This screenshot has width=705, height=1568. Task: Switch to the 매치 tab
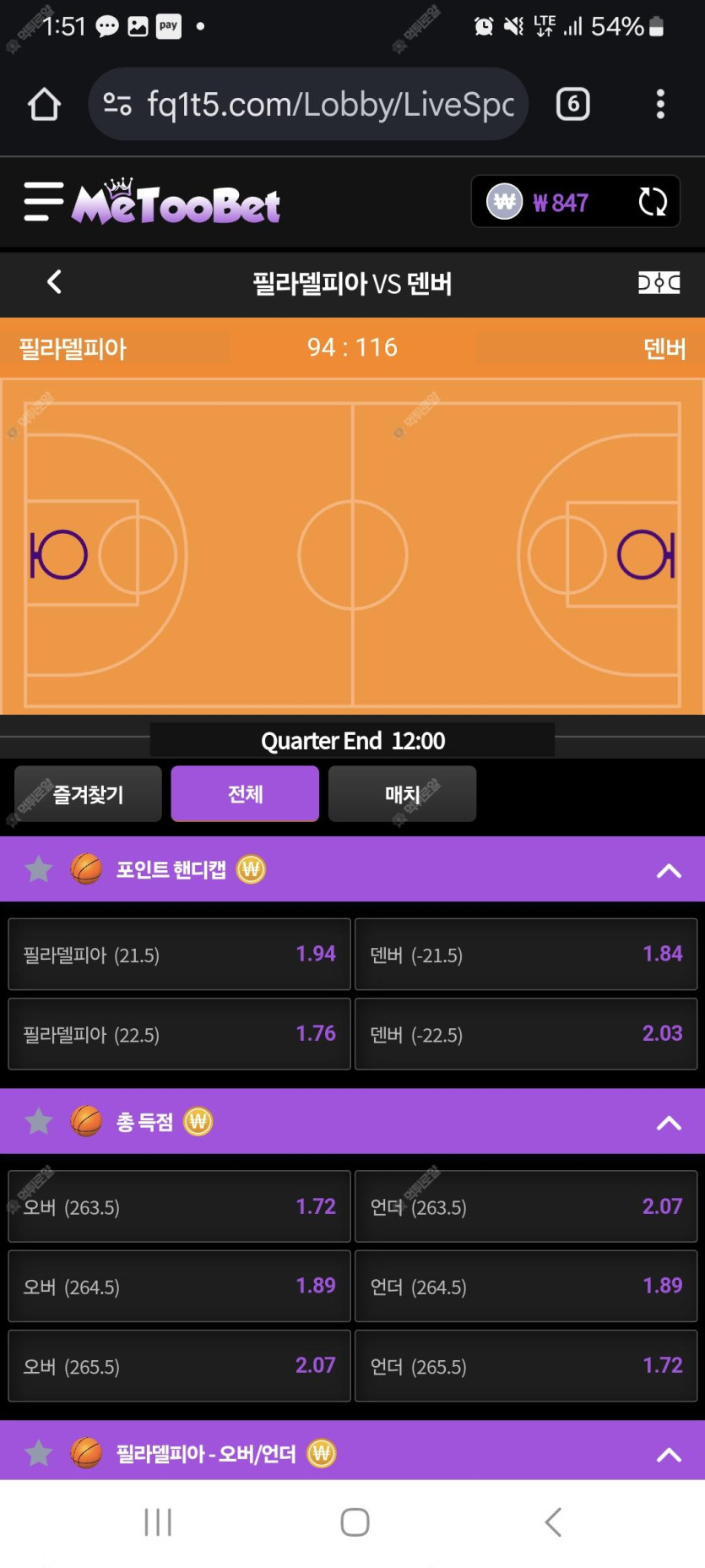(x=402, y=794)
